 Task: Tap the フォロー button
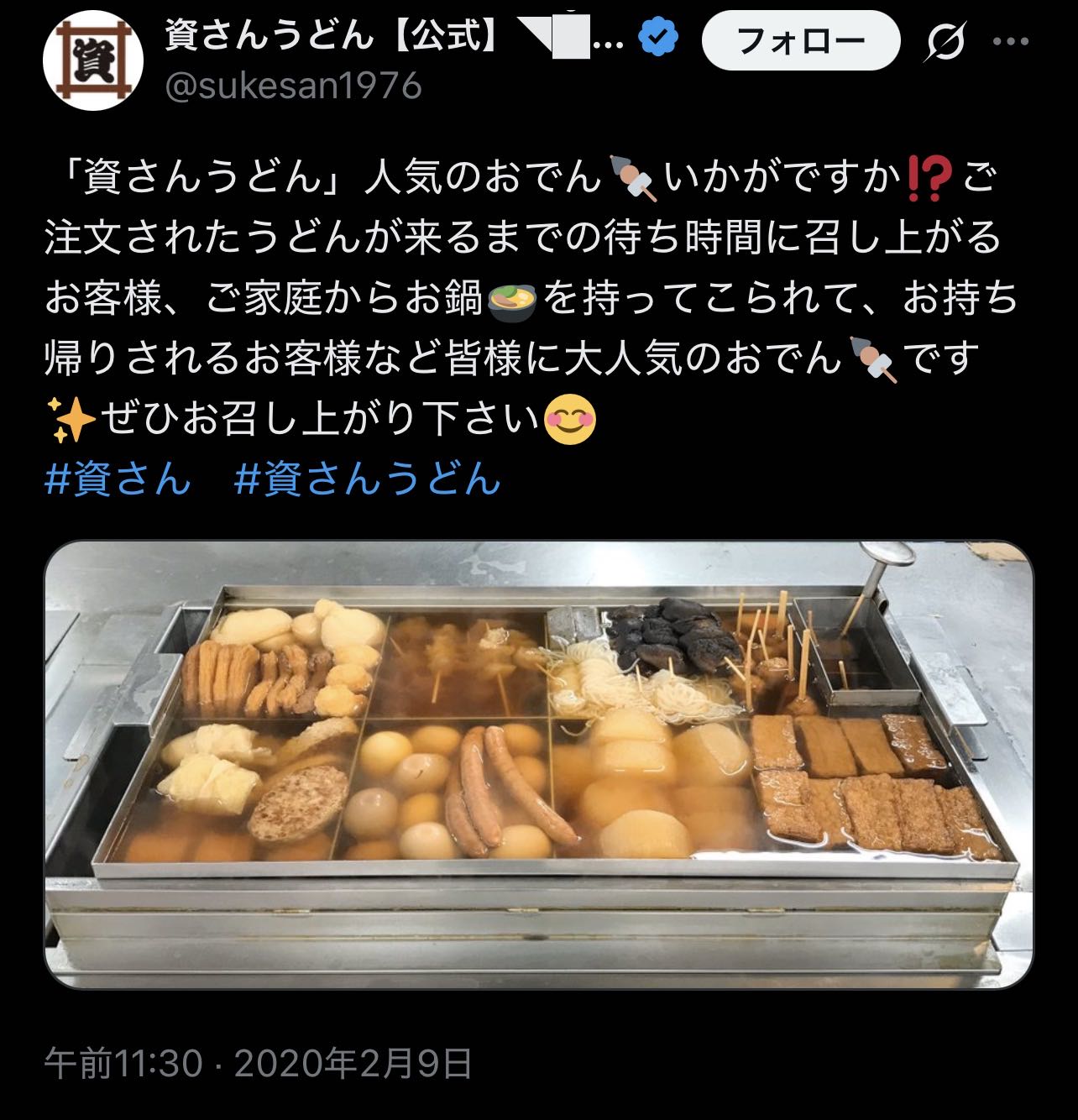click(x=800, y=40)
